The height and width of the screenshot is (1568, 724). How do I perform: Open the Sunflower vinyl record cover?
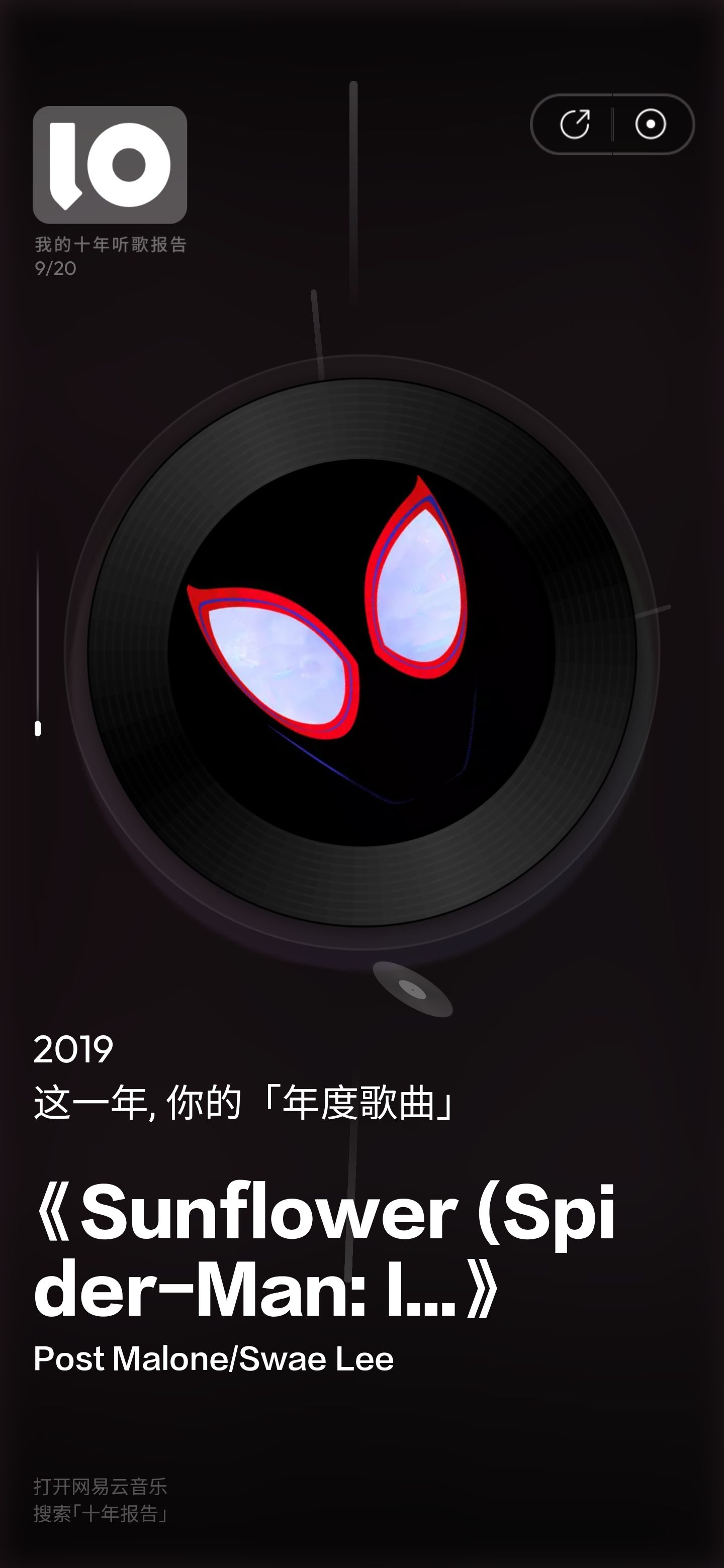(361, 652)
